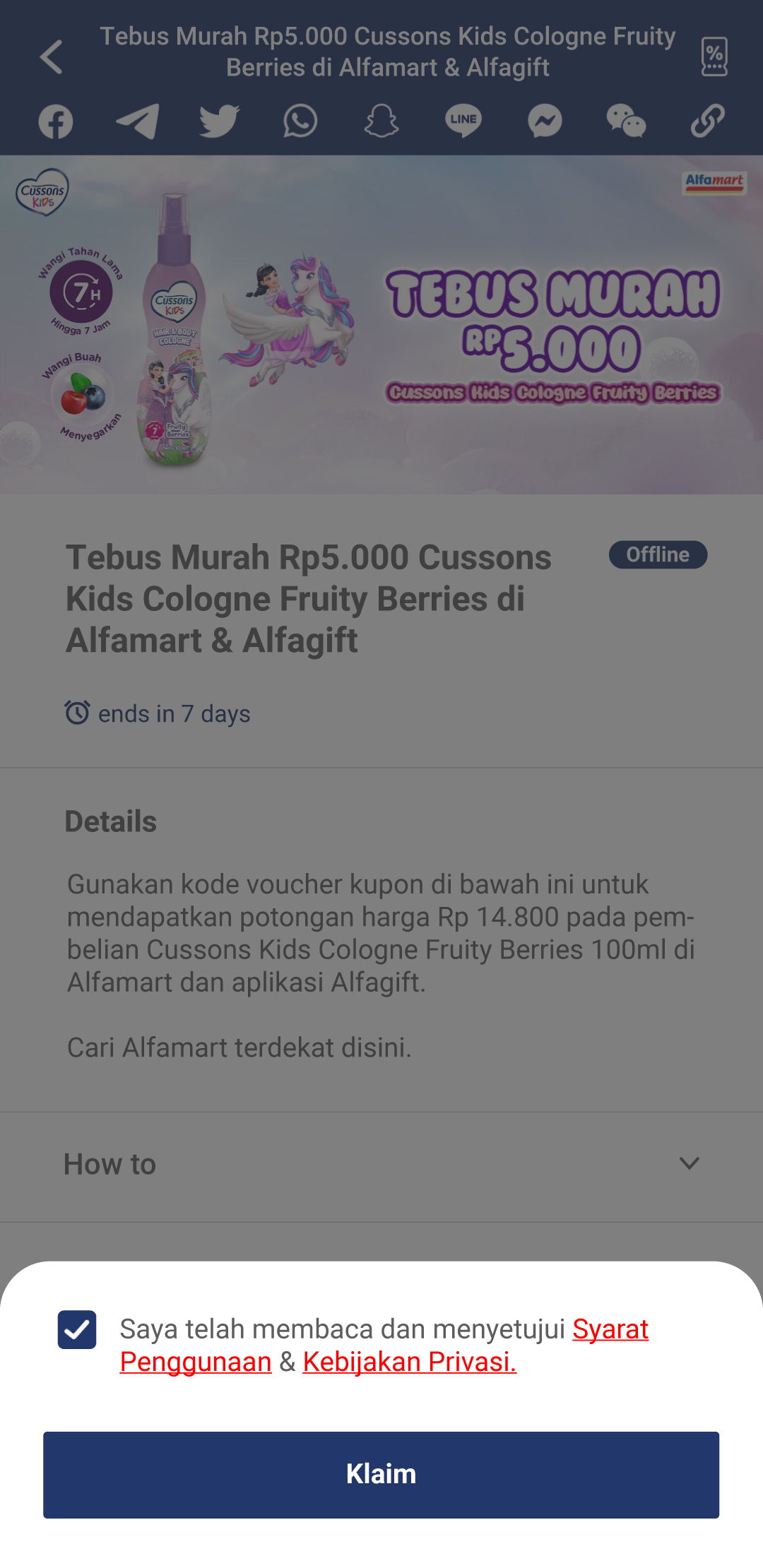Share on WeChat
Image resolution: width=763 pixels, height=1568 pixels.
click(626, 121)
